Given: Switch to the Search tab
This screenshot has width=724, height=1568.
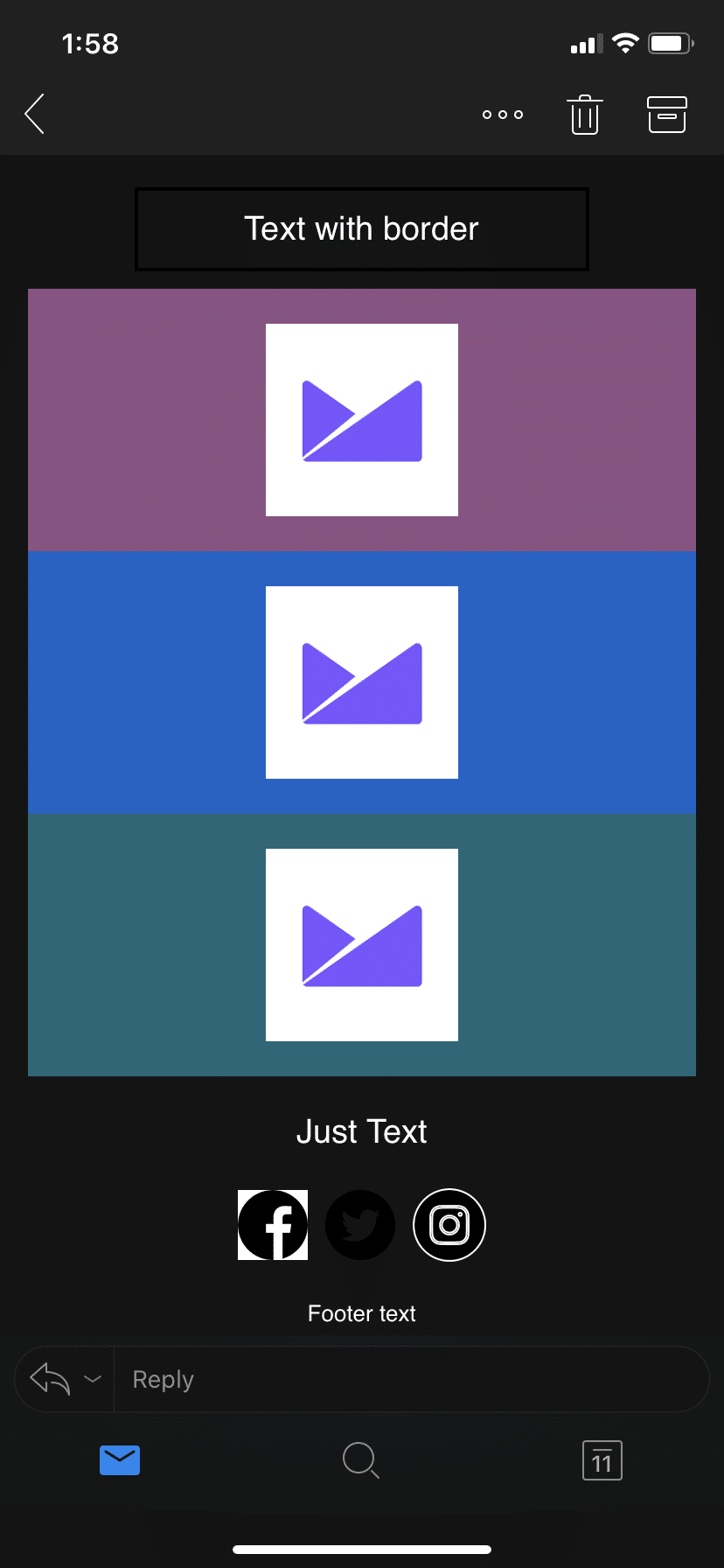Looking at the screenshot, I should tap(360, 1460).
